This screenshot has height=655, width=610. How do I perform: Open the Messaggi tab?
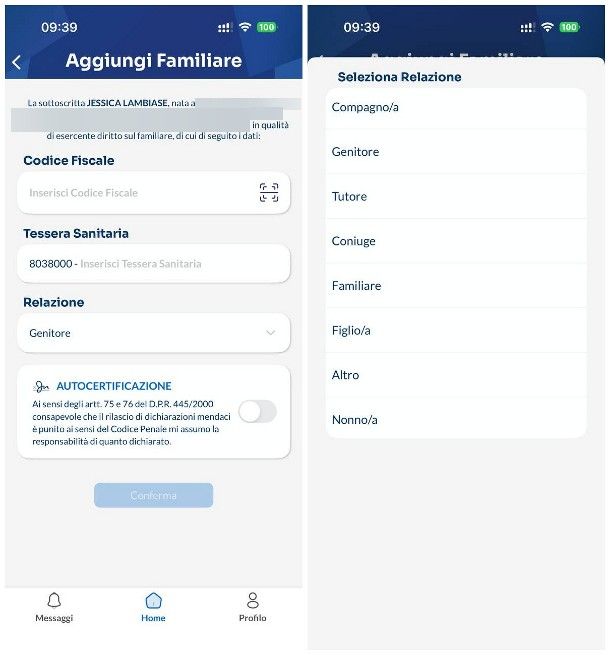pyautogui.click(x=54, y=607)
